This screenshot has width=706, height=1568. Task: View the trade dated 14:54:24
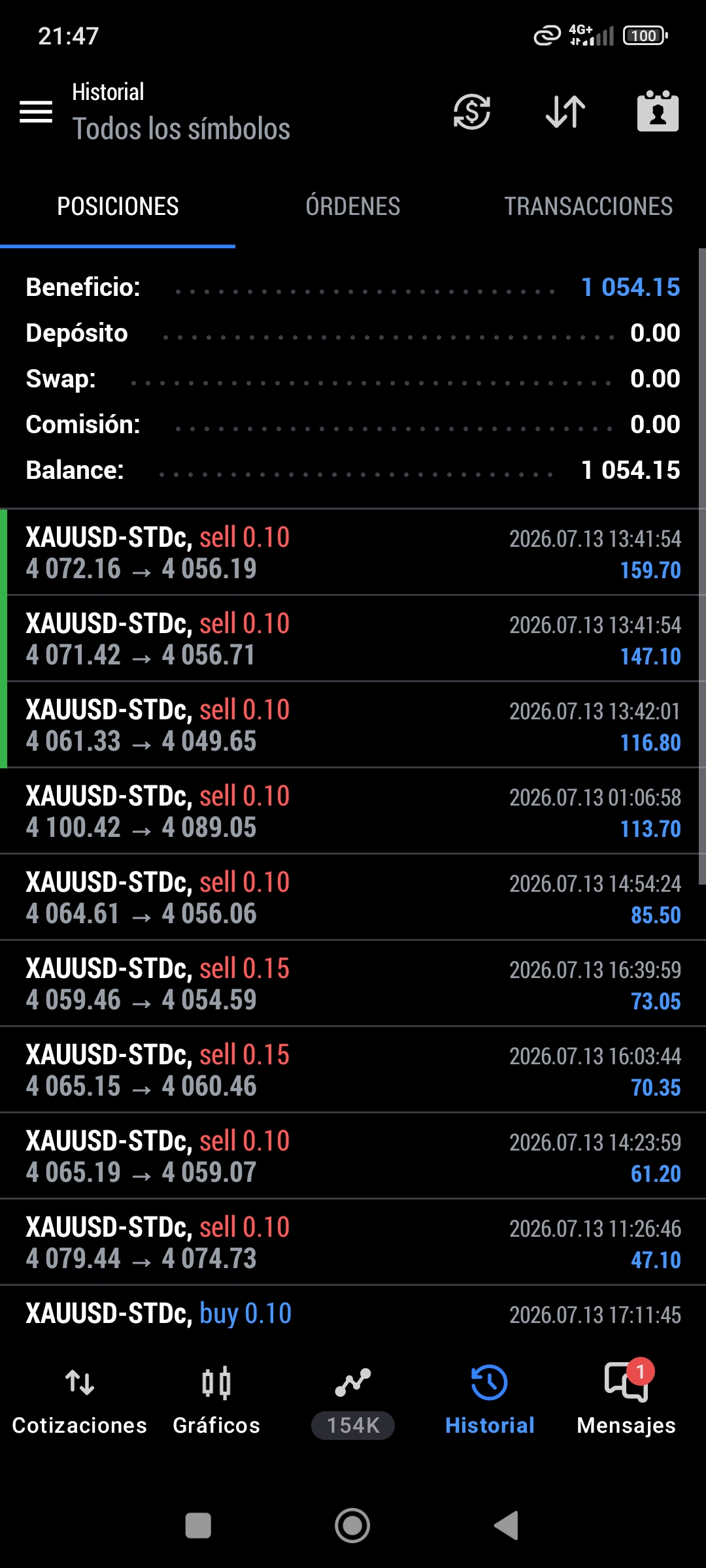click(x=353, y=897)
